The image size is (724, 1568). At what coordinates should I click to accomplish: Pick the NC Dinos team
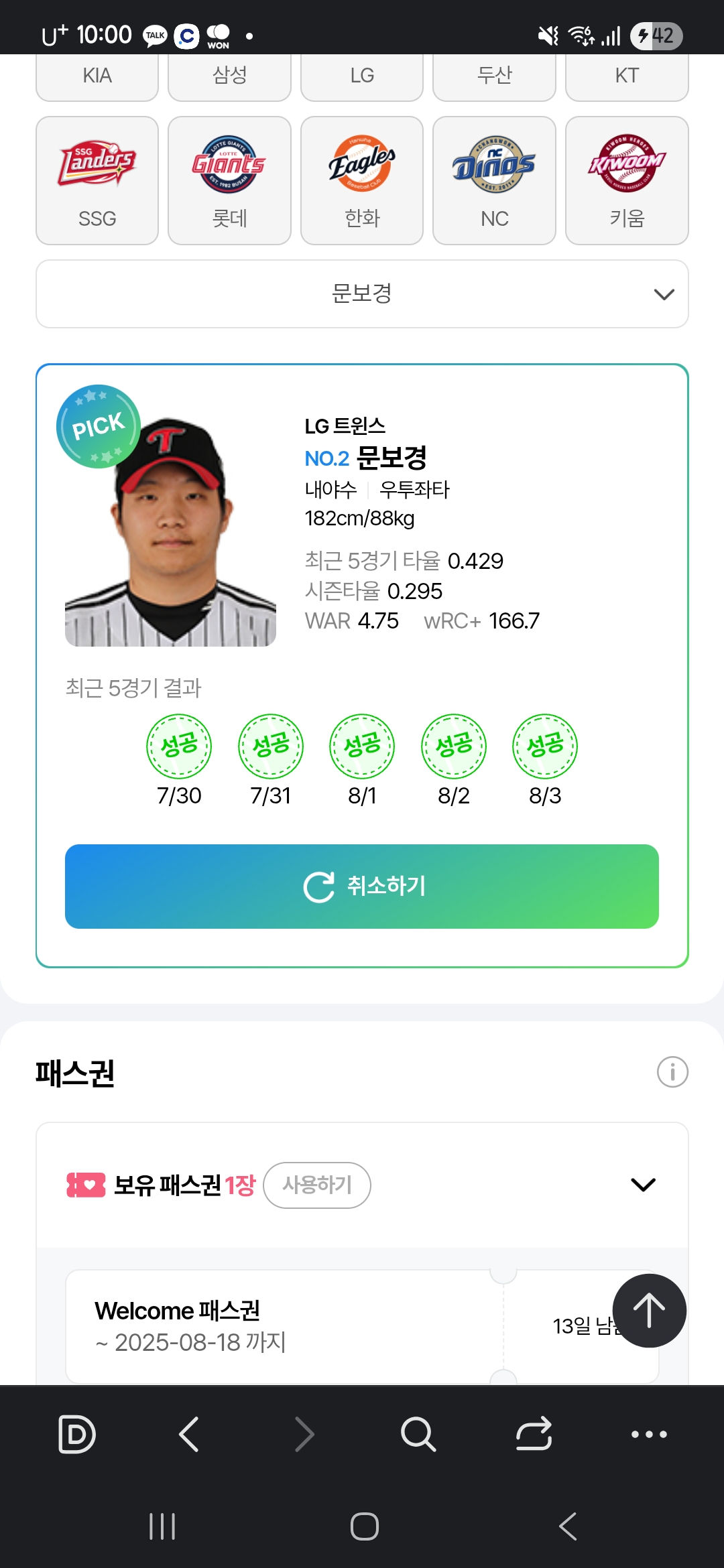[x=494, y=181]
